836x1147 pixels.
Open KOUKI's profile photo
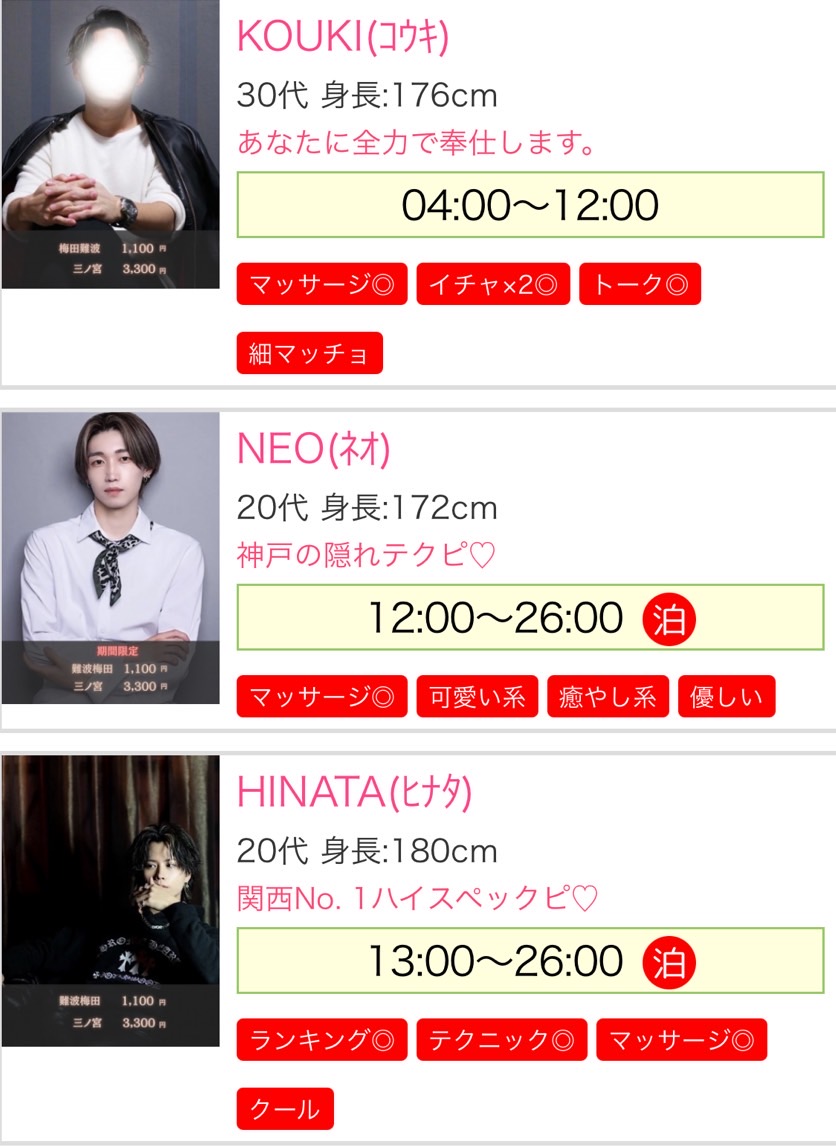110,144
